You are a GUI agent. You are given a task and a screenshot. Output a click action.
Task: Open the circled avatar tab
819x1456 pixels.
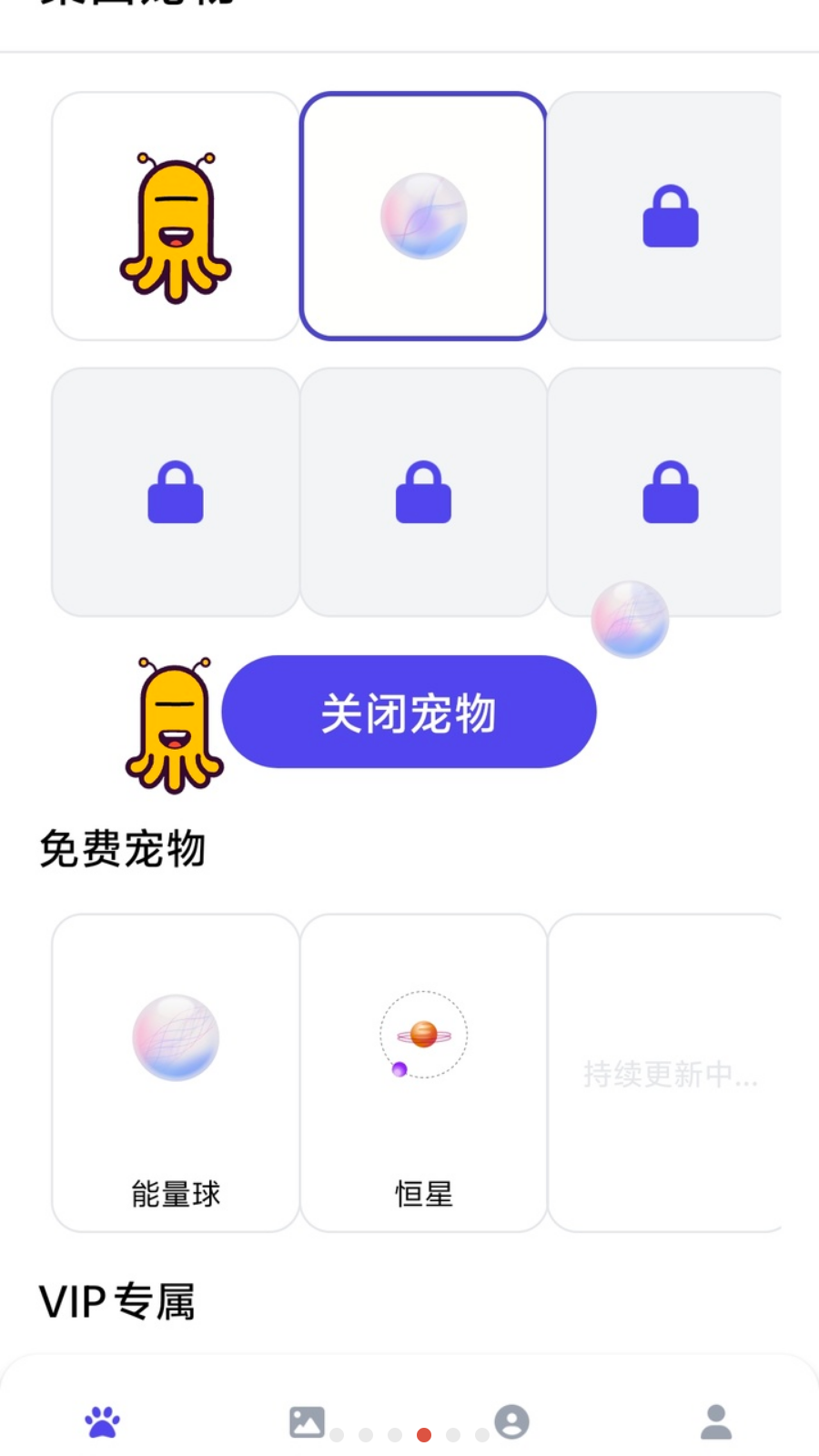pyautogui.click(x=511, y=1421)
